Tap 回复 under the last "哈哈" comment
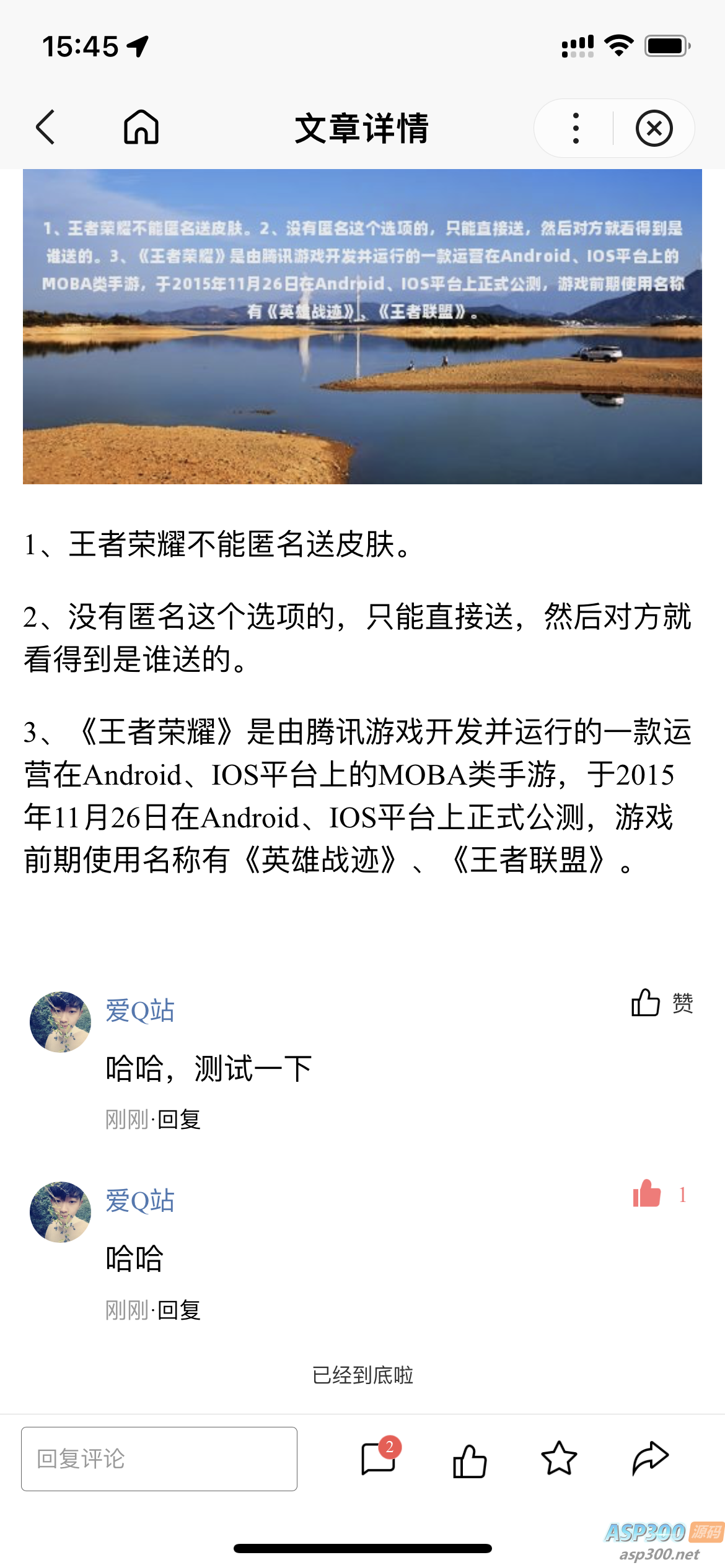The image size is (725, 1568). tap(179, 1310)
